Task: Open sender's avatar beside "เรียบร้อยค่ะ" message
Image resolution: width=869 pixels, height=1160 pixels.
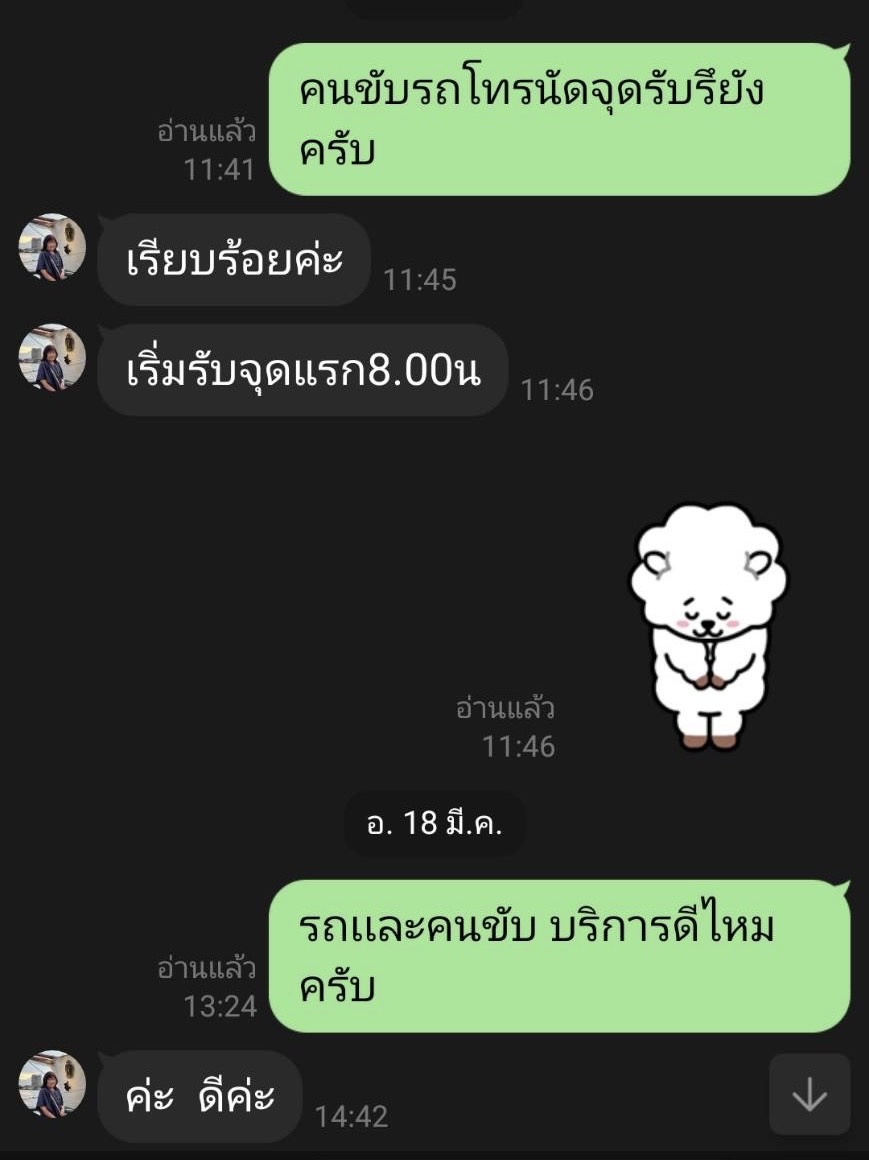Action: point(52,248)
